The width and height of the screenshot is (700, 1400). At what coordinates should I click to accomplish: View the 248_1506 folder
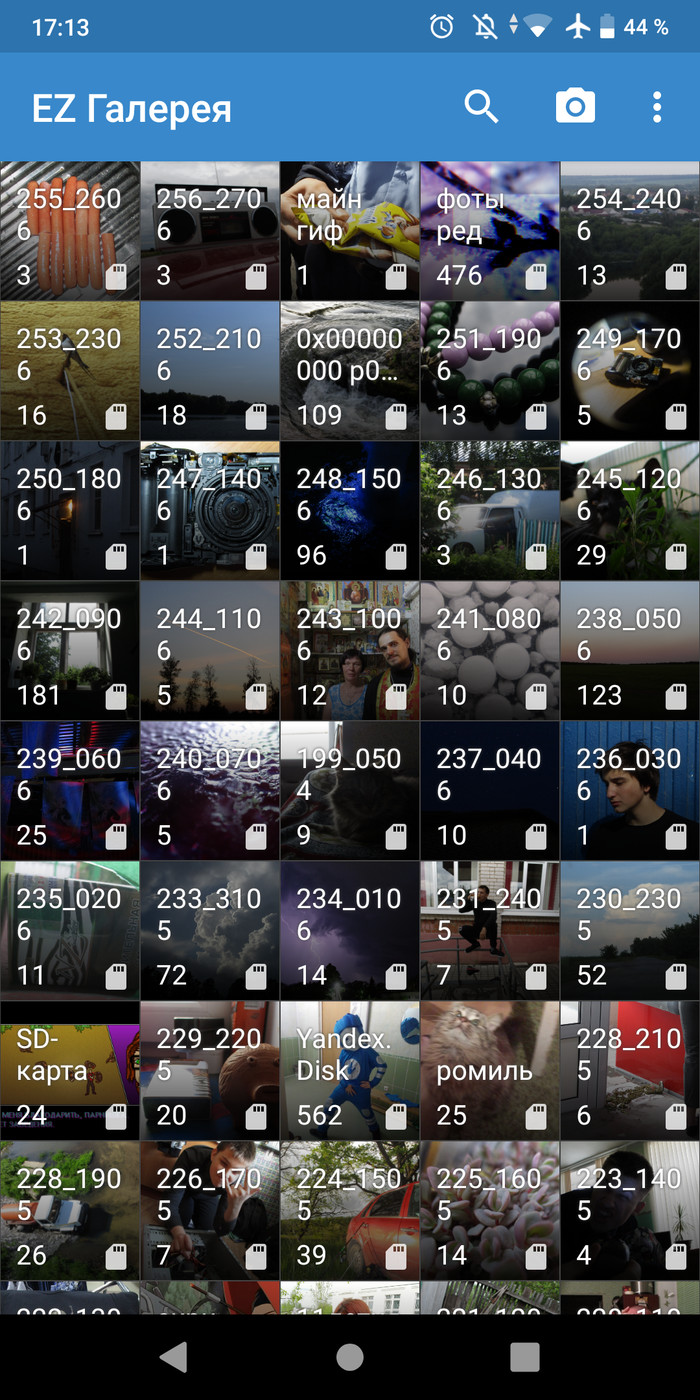[x=350, y=511]
